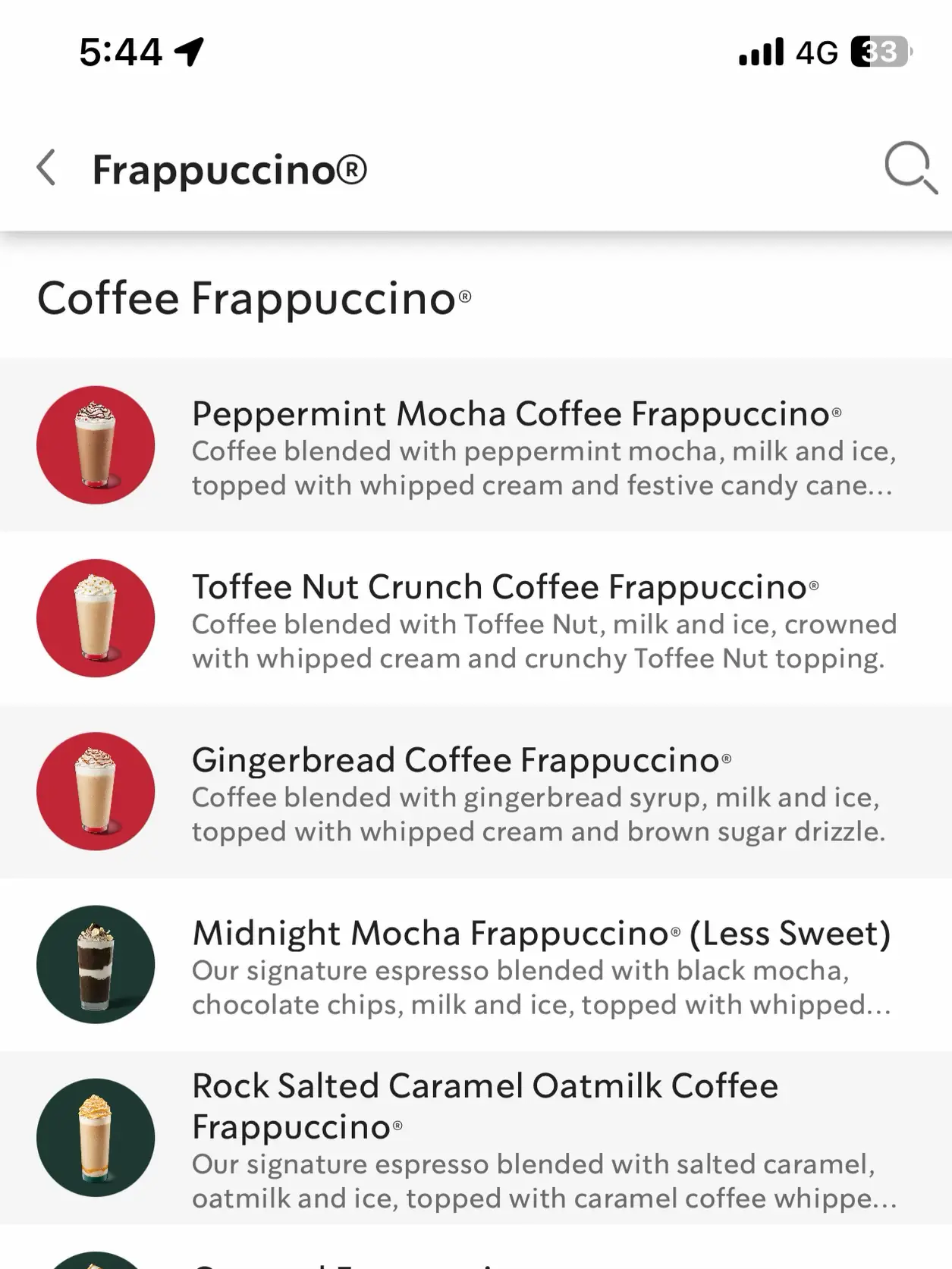Go back from the Frappuccino menu
The width and height of the screenshot is (952, 1269).
point(47,168)
